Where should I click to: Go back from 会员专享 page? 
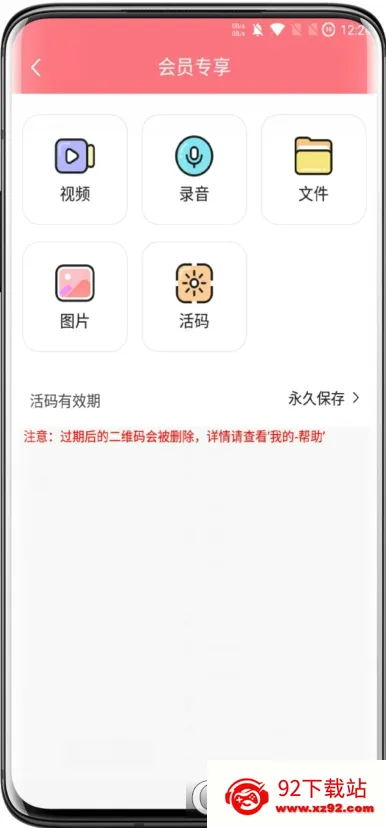coord(35,68)
